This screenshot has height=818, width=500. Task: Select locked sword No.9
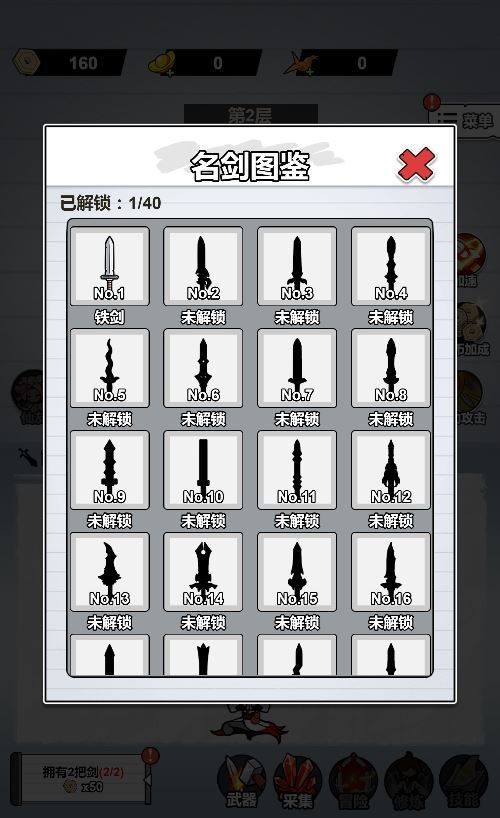(110, 470)
